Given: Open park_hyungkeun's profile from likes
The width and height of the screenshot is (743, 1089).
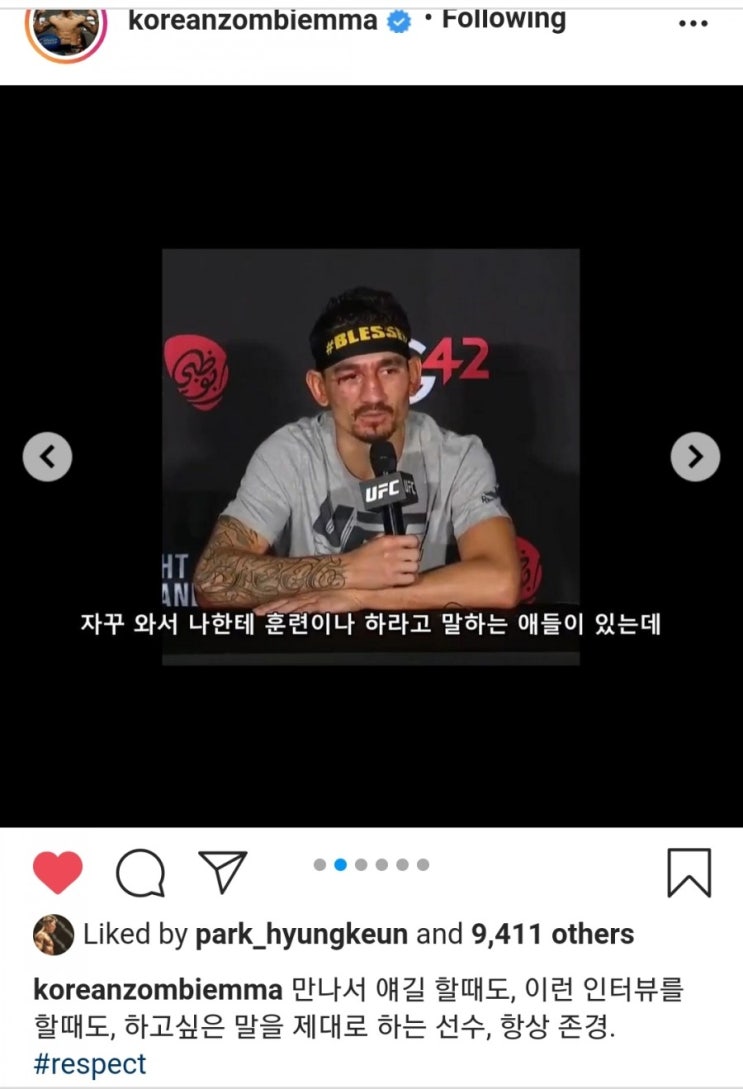Looking at the screenshot, I should [301, 935].
